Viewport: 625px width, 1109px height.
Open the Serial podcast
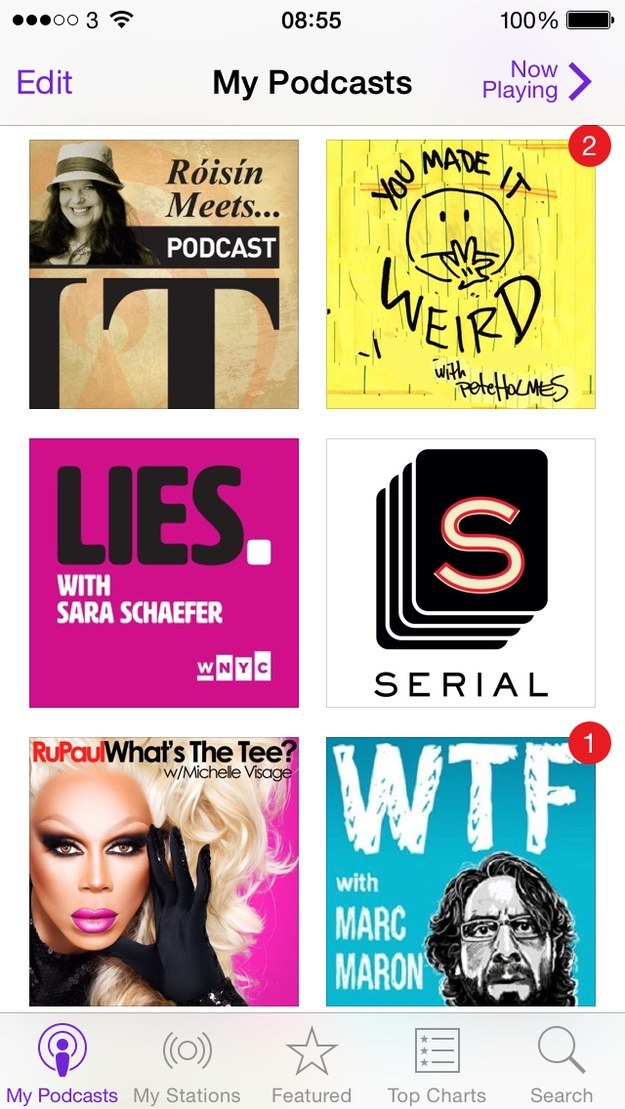(x=460, y=573)
